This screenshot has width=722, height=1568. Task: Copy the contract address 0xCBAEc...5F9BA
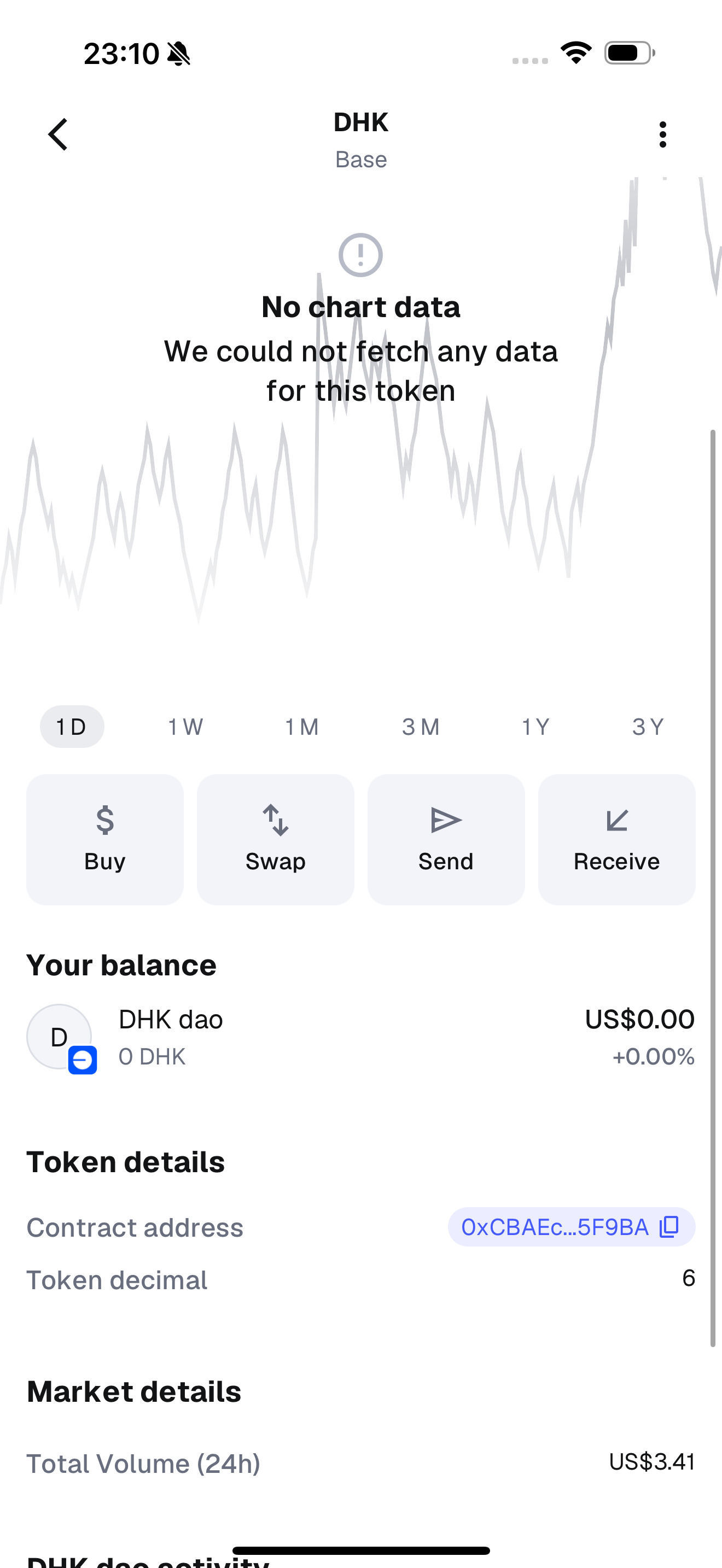[x=669, y=1227]
